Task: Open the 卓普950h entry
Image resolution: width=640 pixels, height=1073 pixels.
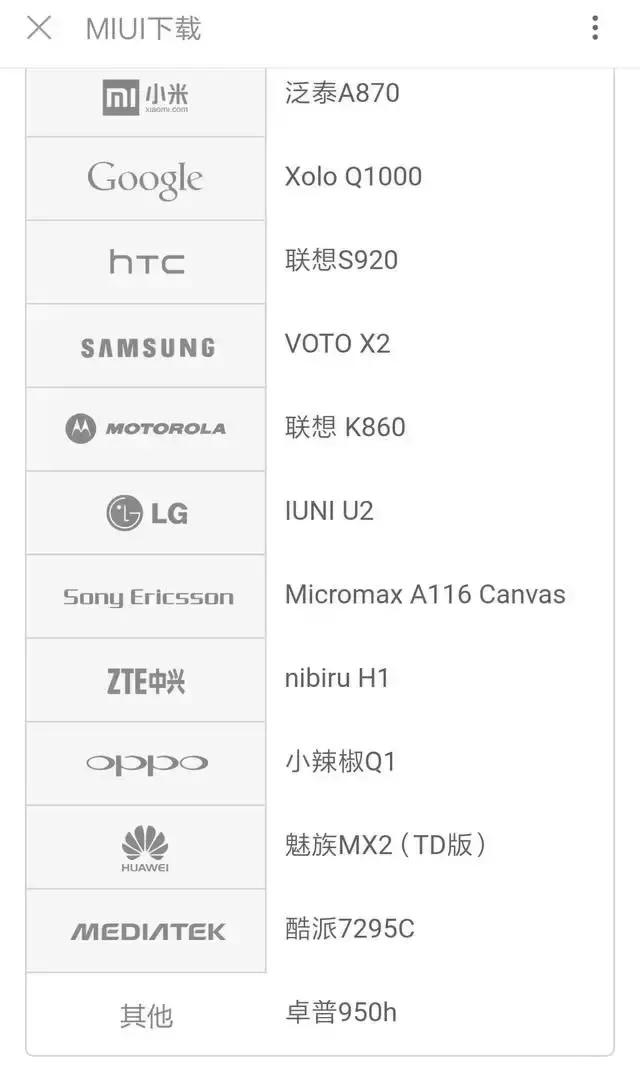Action: (340, 1012)
